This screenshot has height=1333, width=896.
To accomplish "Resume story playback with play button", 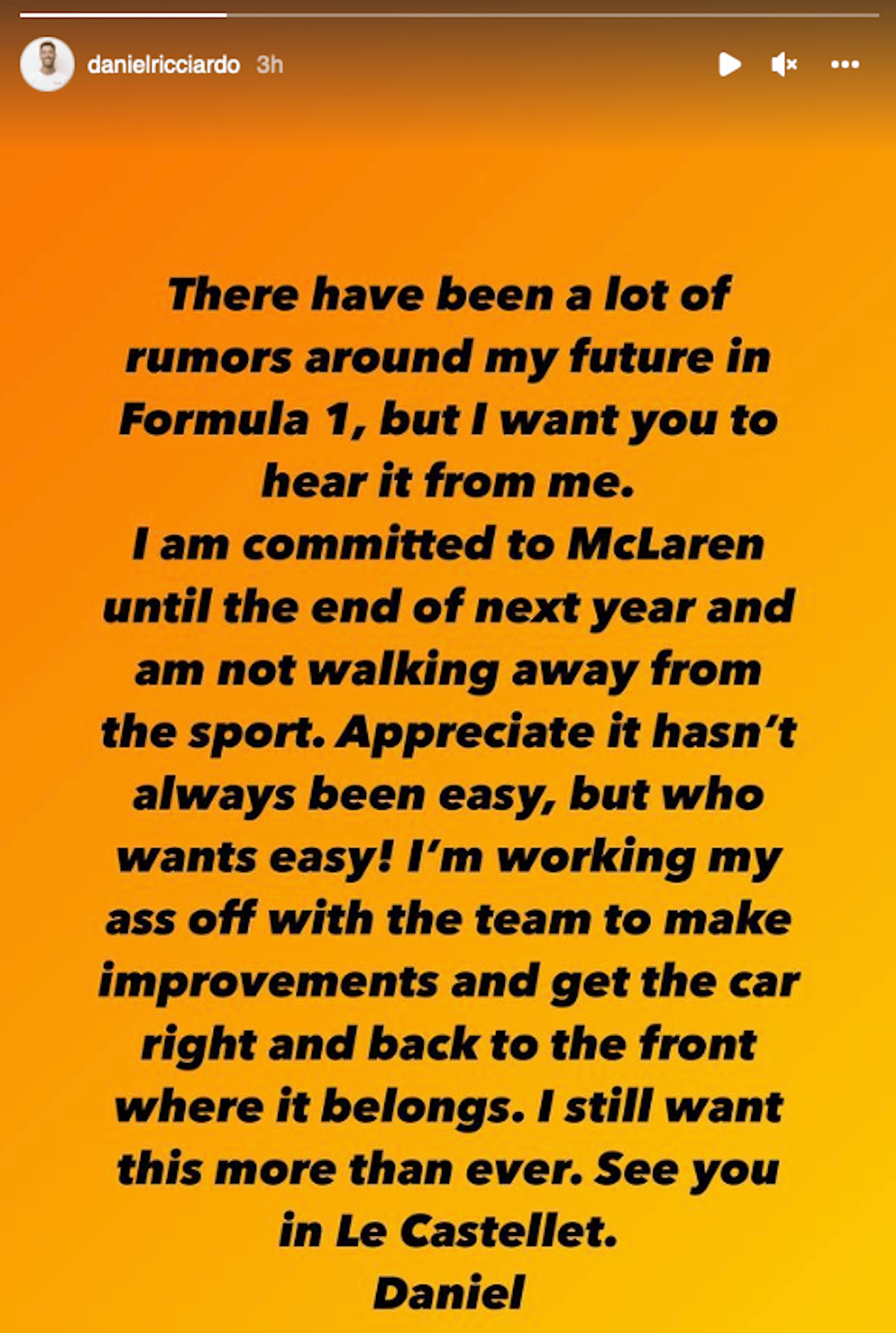I will point(729,64).
